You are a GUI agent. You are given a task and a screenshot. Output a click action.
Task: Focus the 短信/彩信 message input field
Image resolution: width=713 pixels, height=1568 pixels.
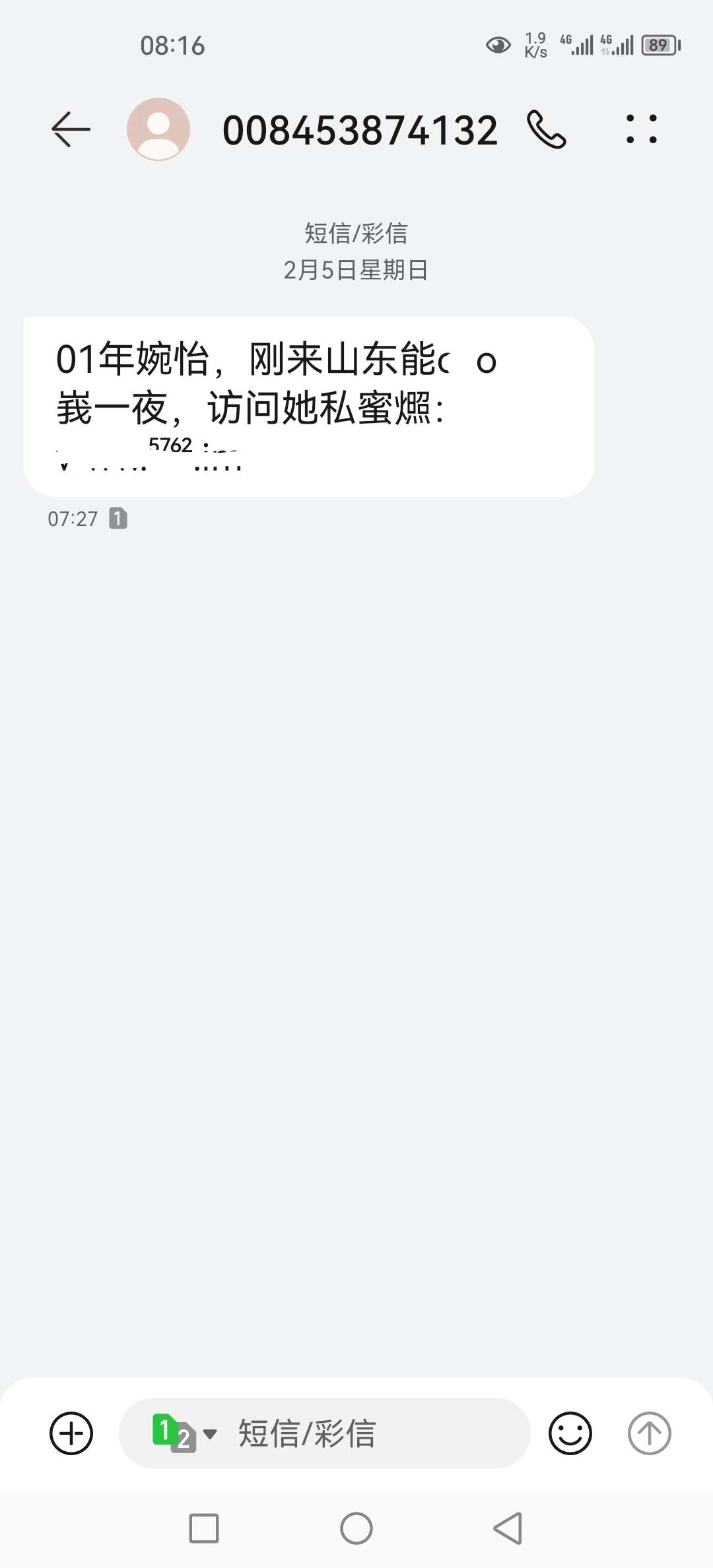pos(370,1433)
